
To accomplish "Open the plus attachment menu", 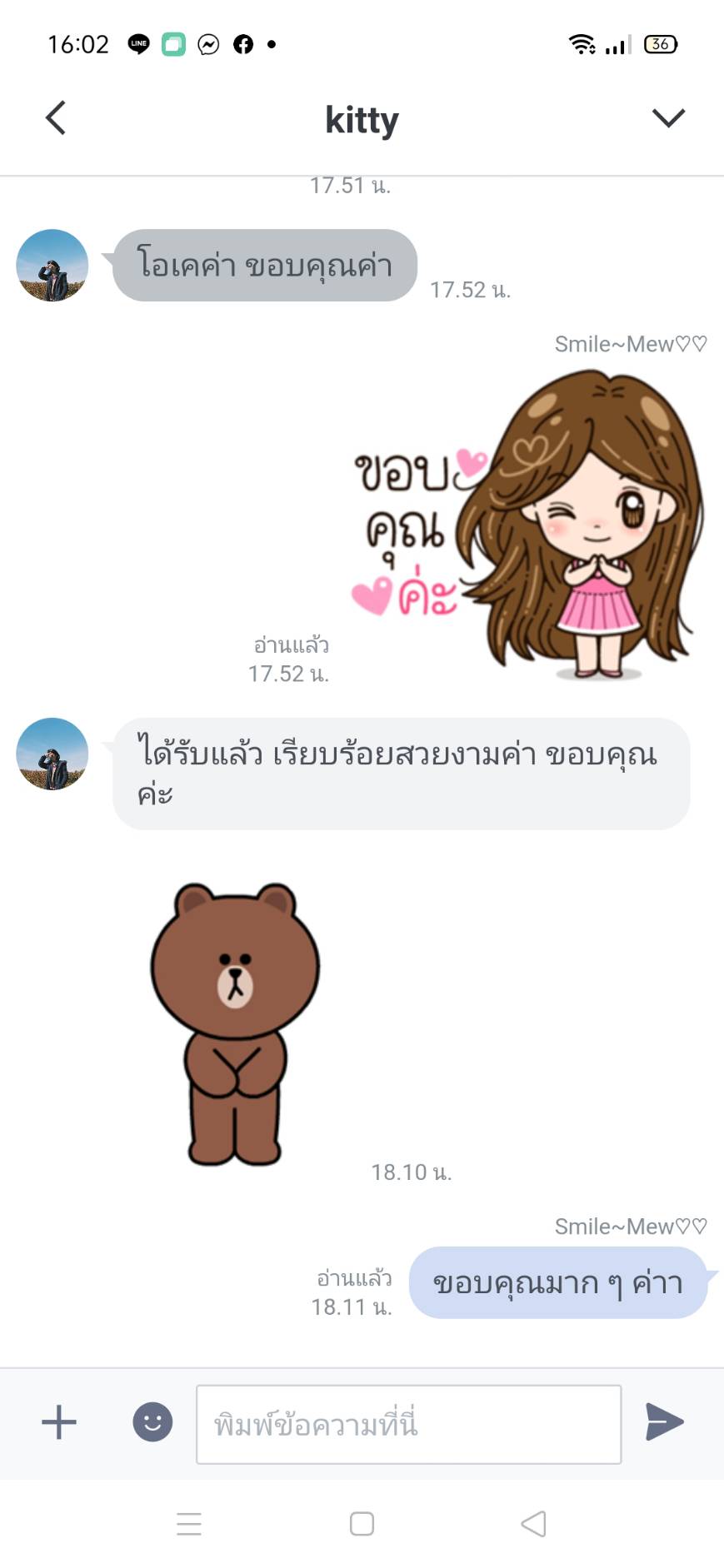I will click(x=59, y=1422).
